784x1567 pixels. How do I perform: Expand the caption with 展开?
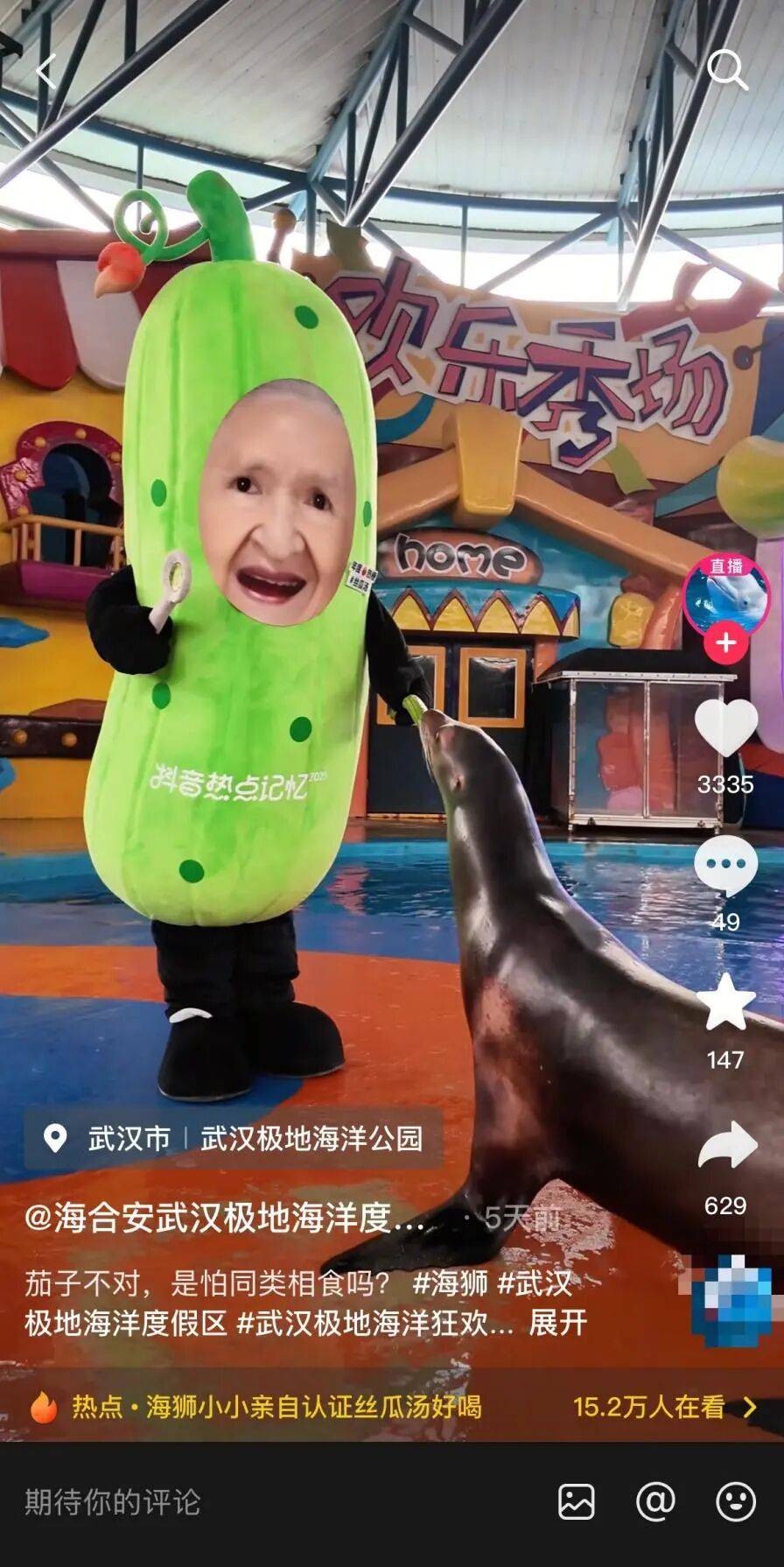pos(557,1322)
